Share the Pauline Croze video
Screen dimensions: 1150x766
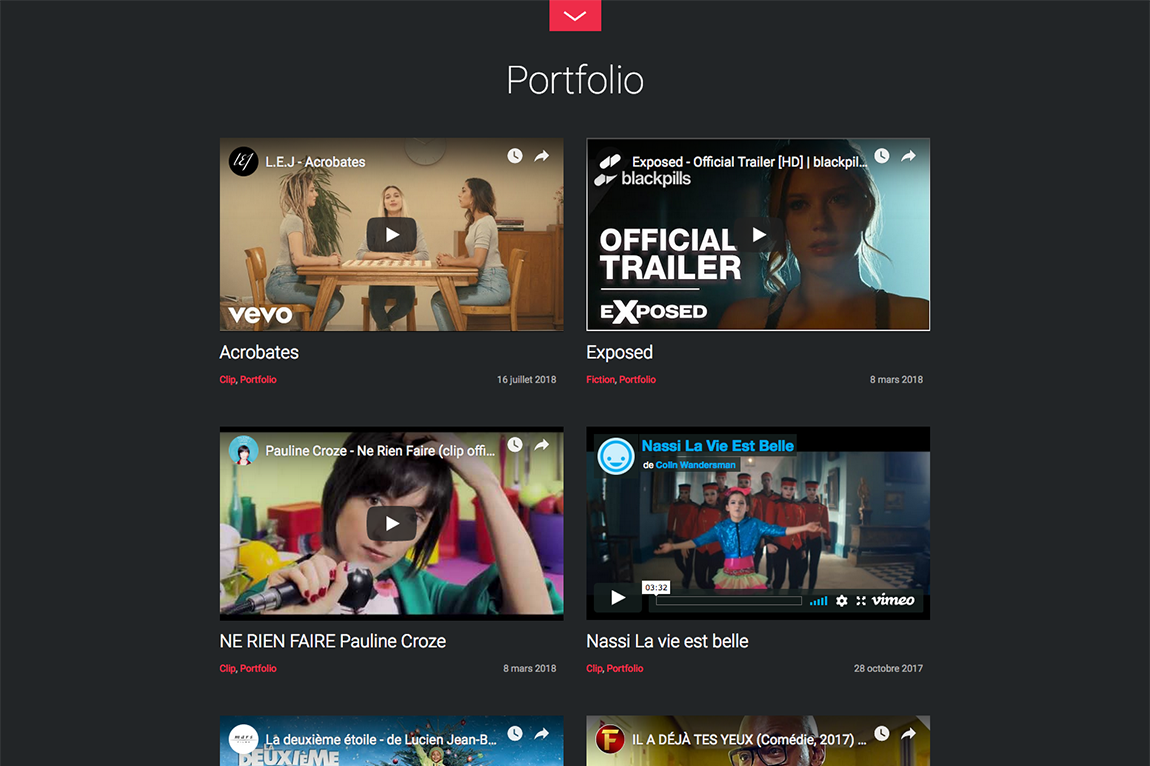click(x=542, y=445)
